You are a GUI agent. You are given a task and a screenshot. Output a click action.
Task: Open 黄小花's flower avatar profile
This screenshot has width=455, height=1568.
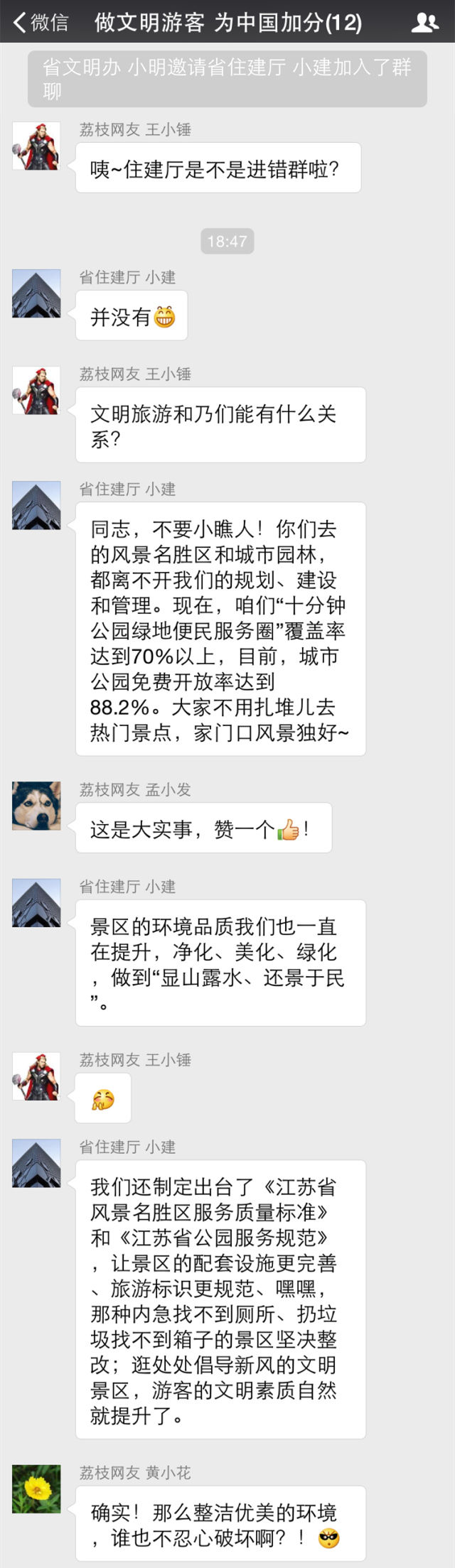tap(36, 1488)
